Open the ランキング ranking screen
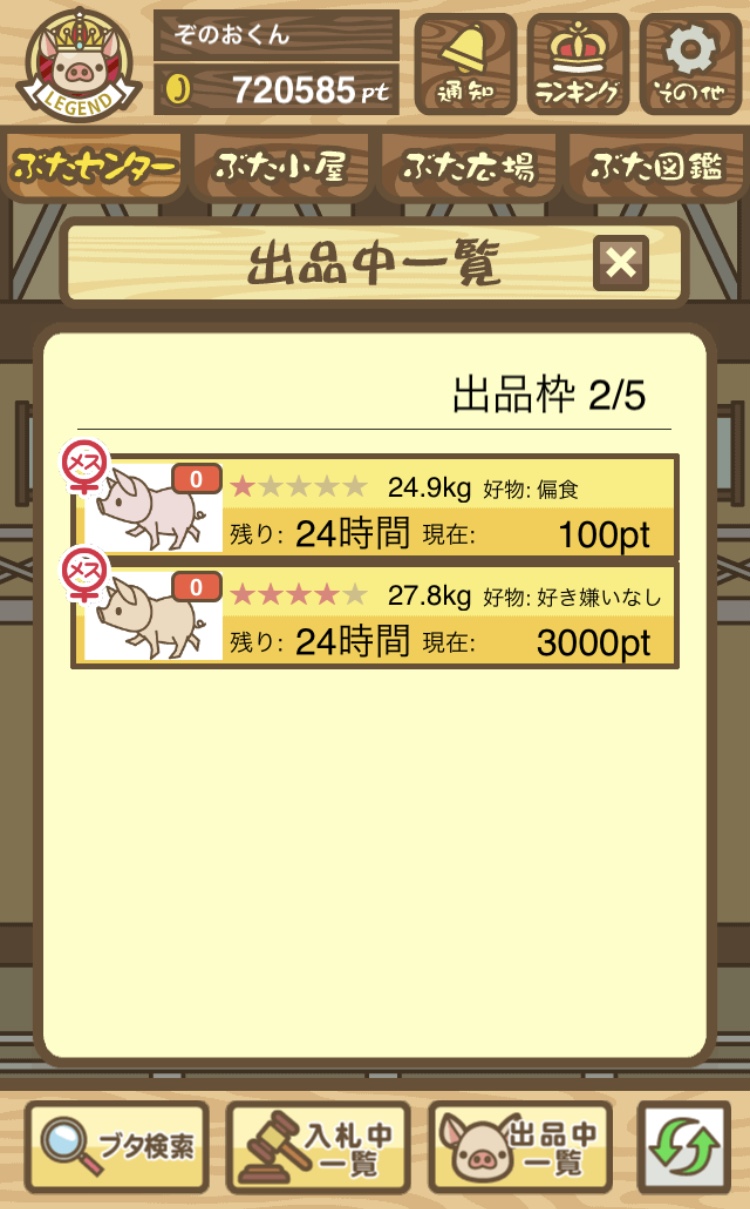 (578, 64)
